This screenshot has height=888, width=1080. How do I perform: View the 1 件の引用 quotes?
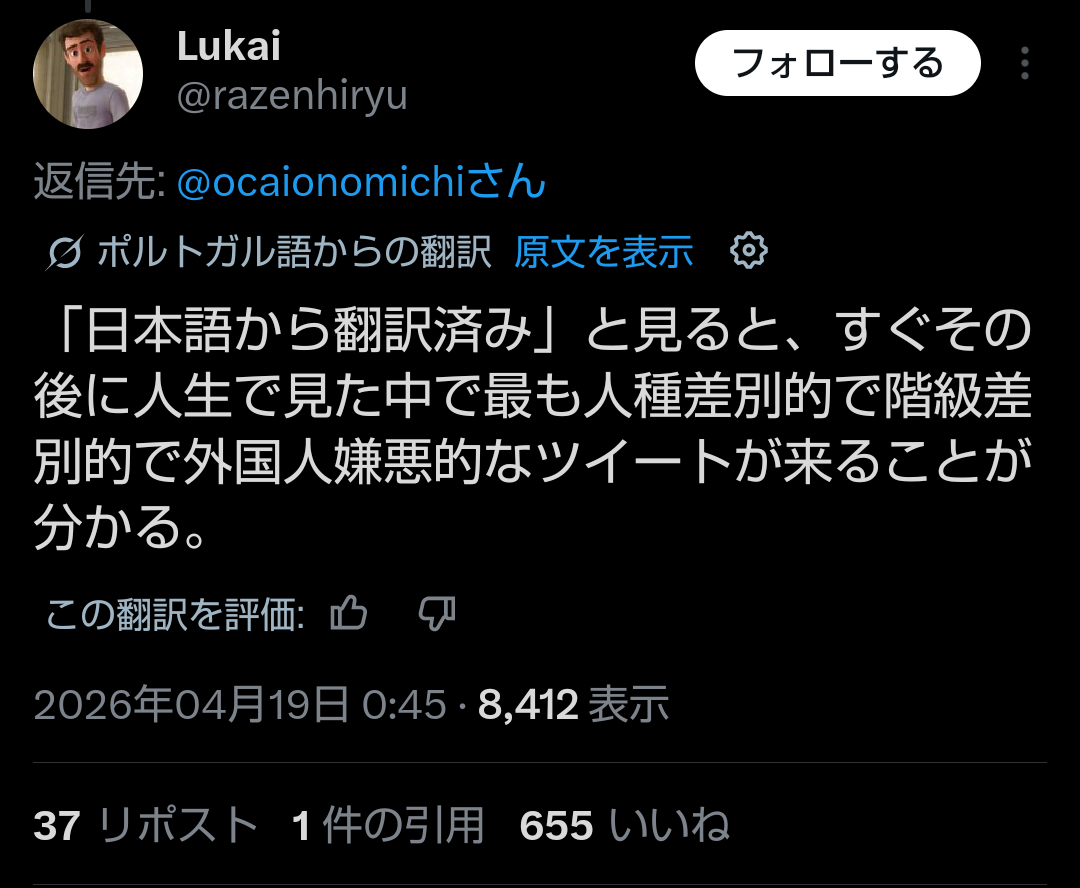[388, 826]
